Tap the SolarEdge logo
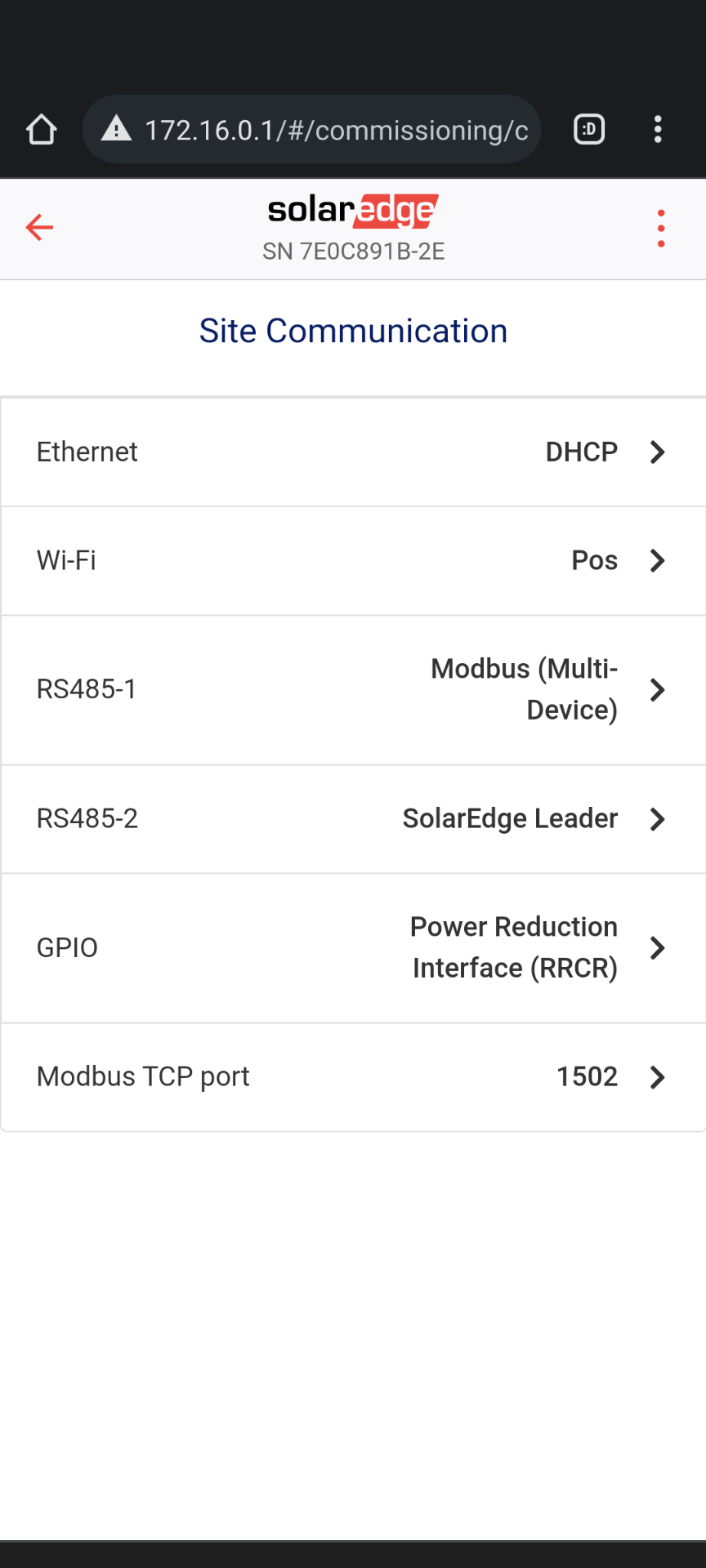Image resolution: width=706 pixels, height=1568 pixels. click(353, 210)
